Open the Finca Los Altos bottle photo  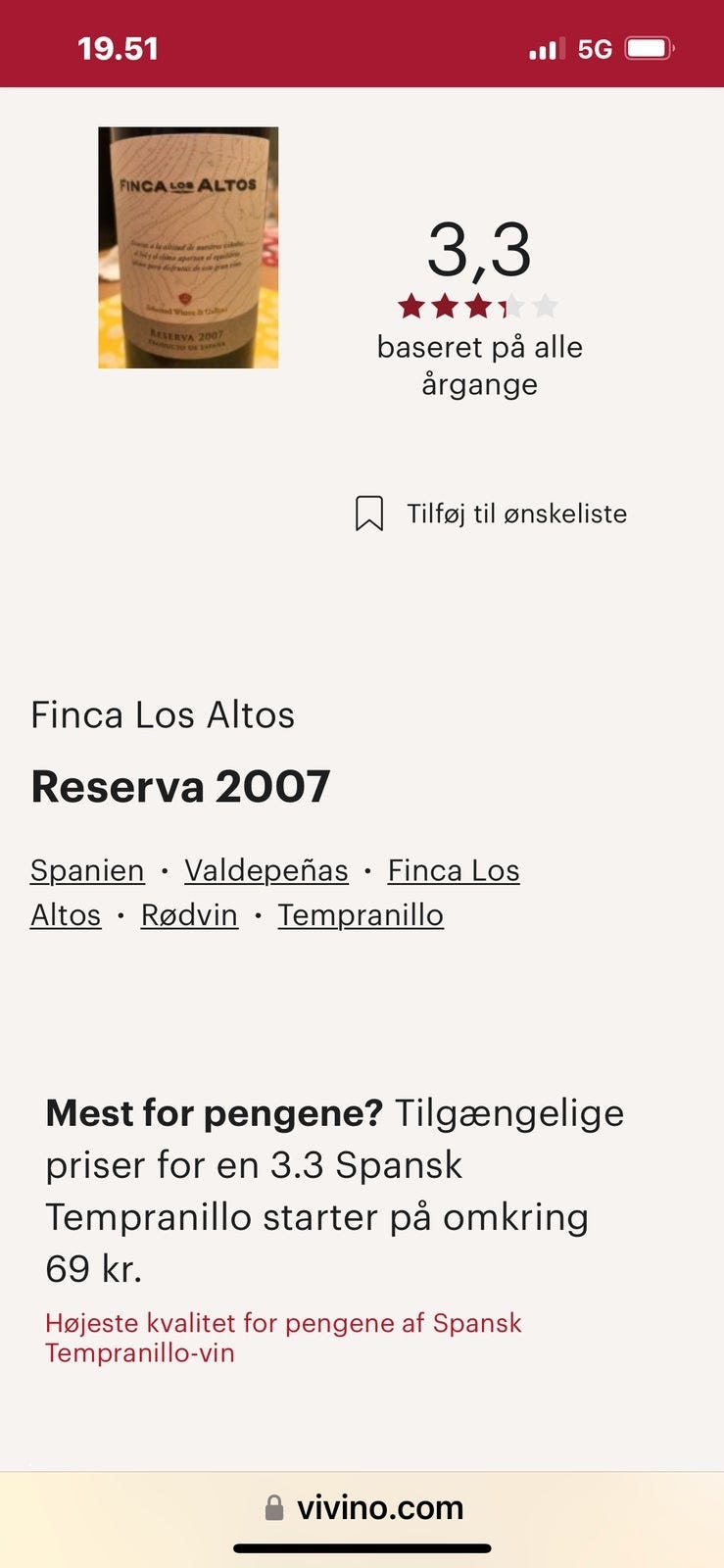(x=188, y=248)
